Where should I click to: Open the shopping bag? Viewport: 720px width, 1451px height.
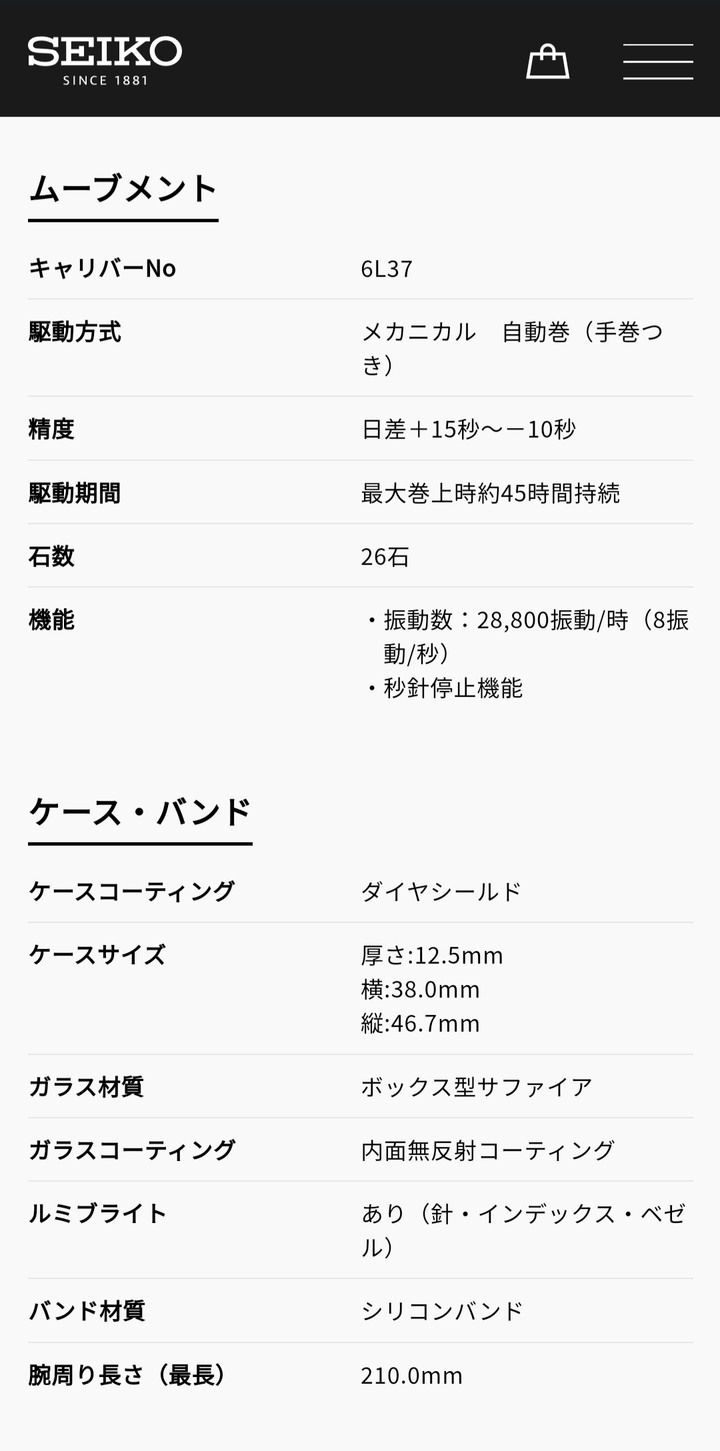547,61
